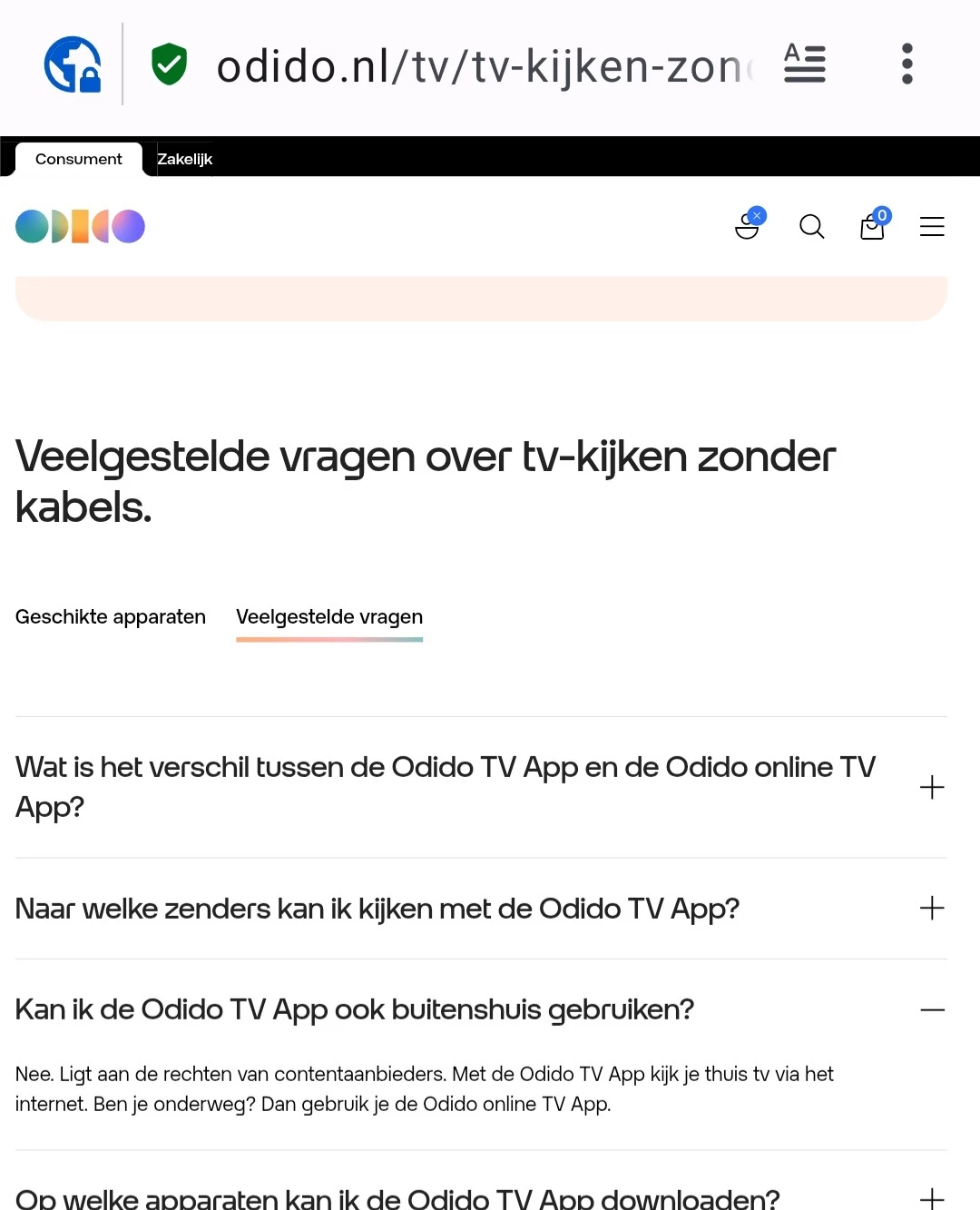
Task: Select the Consument tab
Action: tap(79, 159)
